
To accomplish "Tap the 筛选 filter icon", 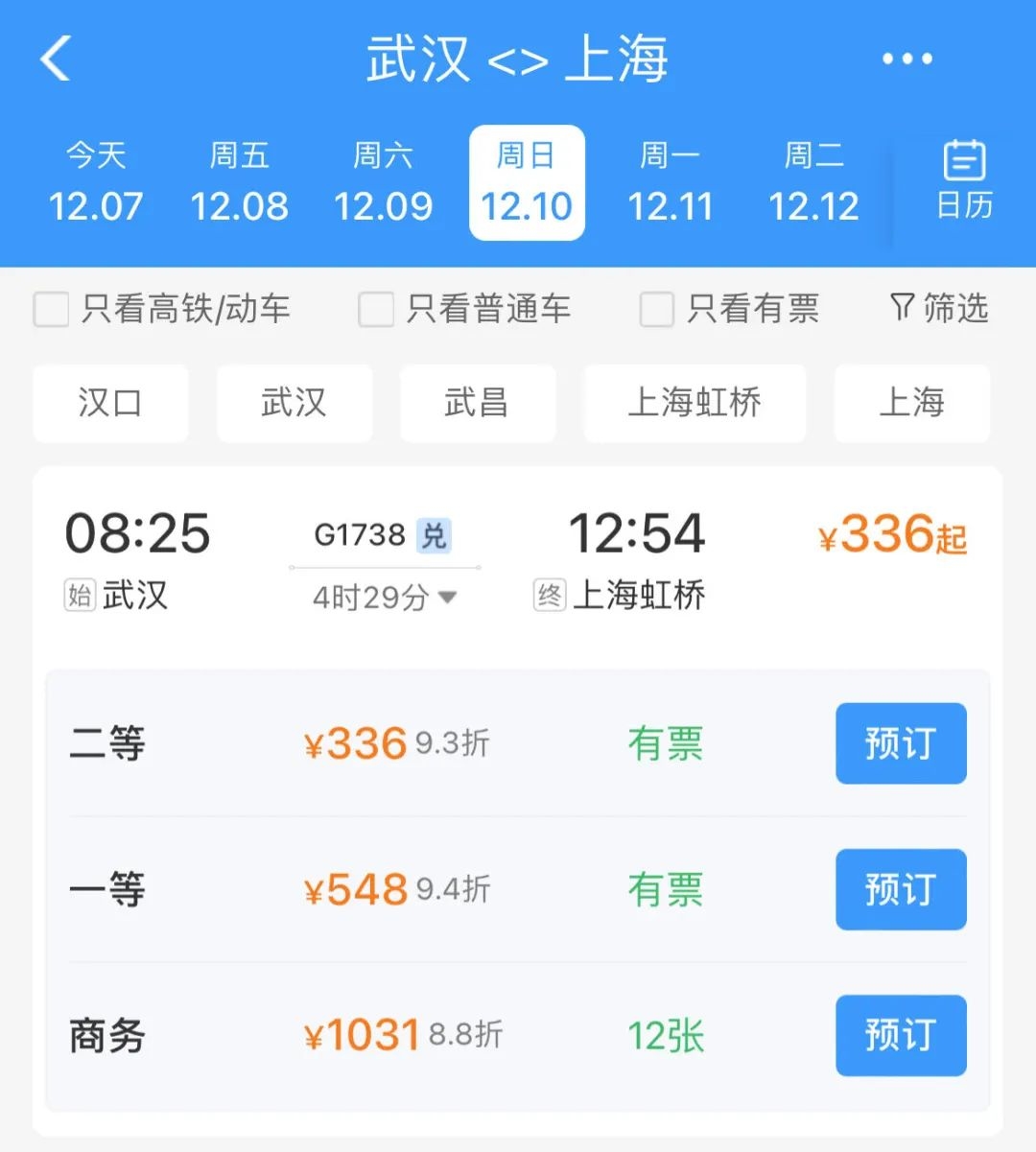I will point(937,309).
